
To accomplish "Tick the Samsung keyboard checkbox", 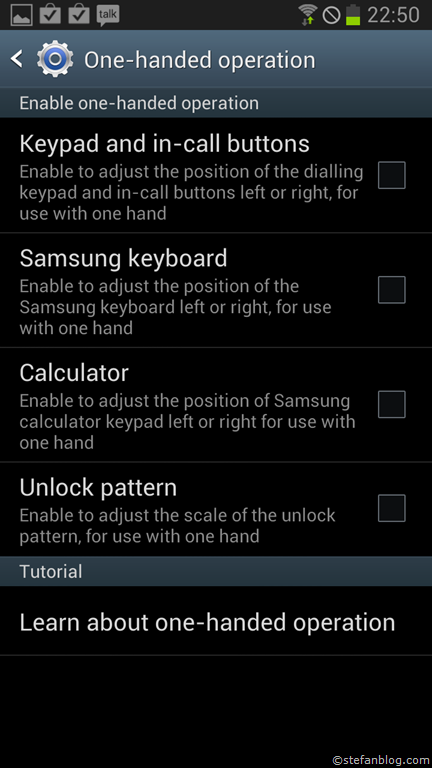I will pos(391,289).
